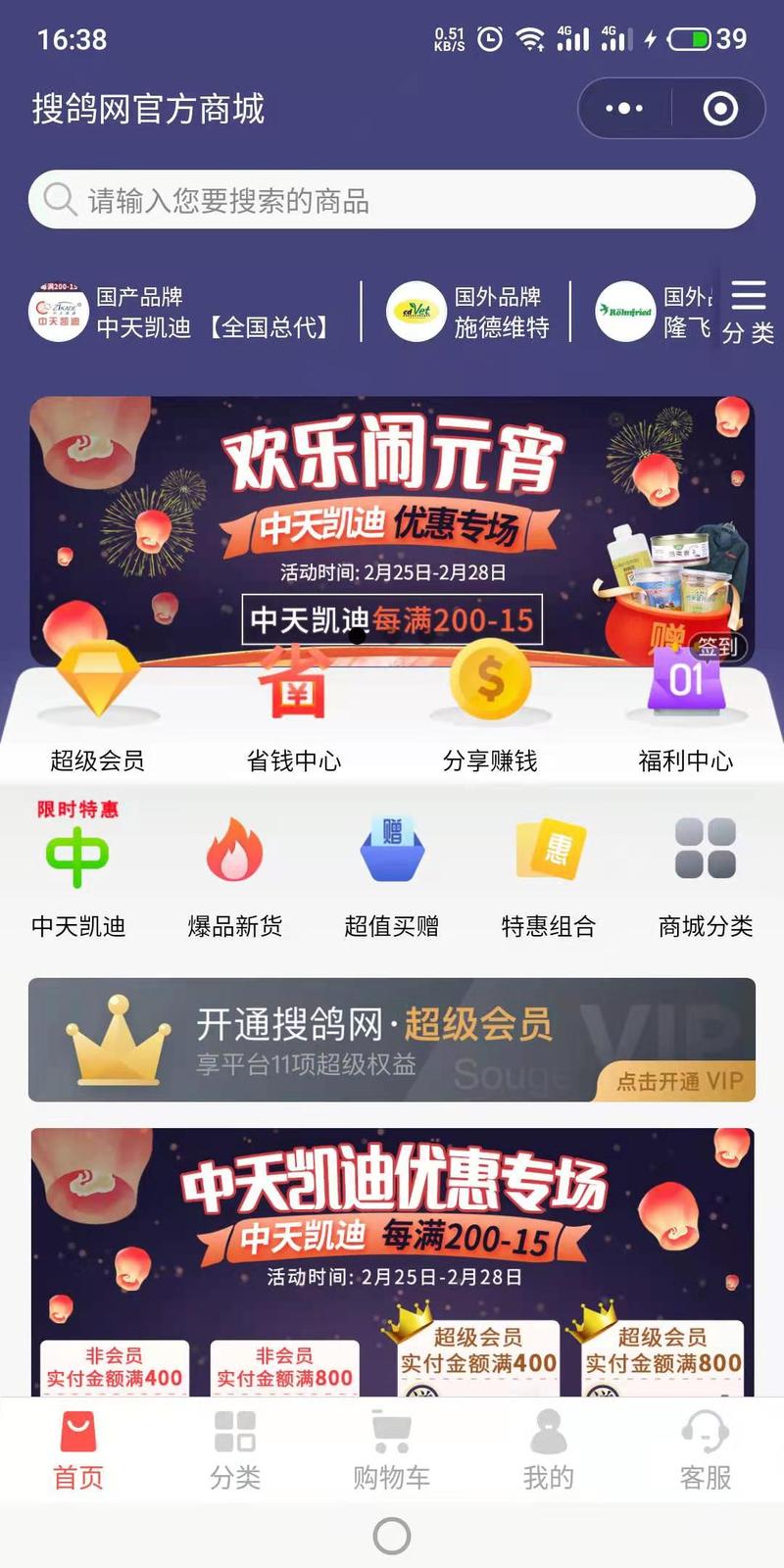This screenshot has height=1568, width=784.
Task: Open 超级会员 shortcut
Action: pos(97,708)
